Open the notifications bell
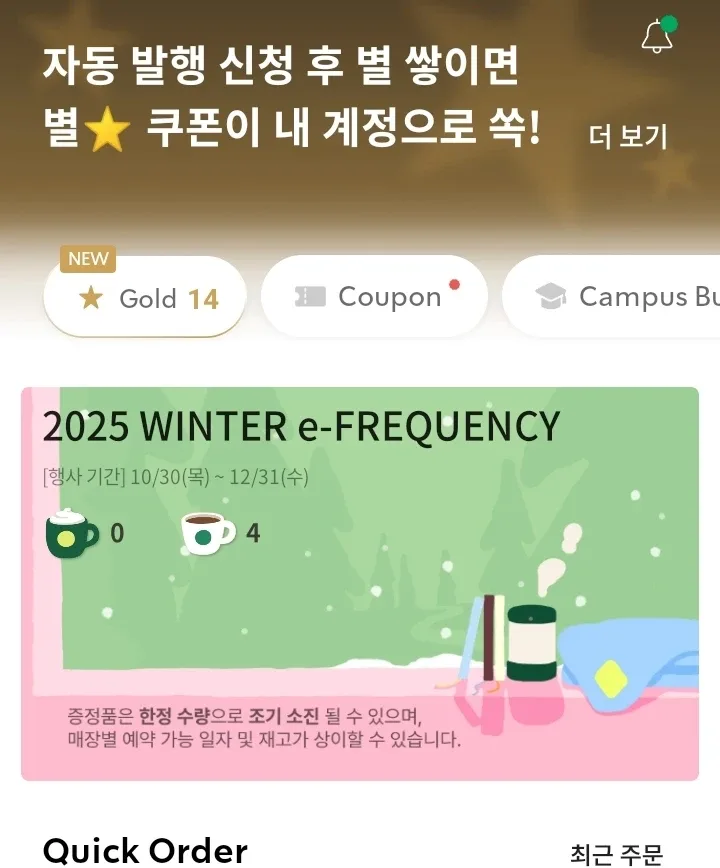The height and width of the screenshot is (868, 720). click(657, 37)
